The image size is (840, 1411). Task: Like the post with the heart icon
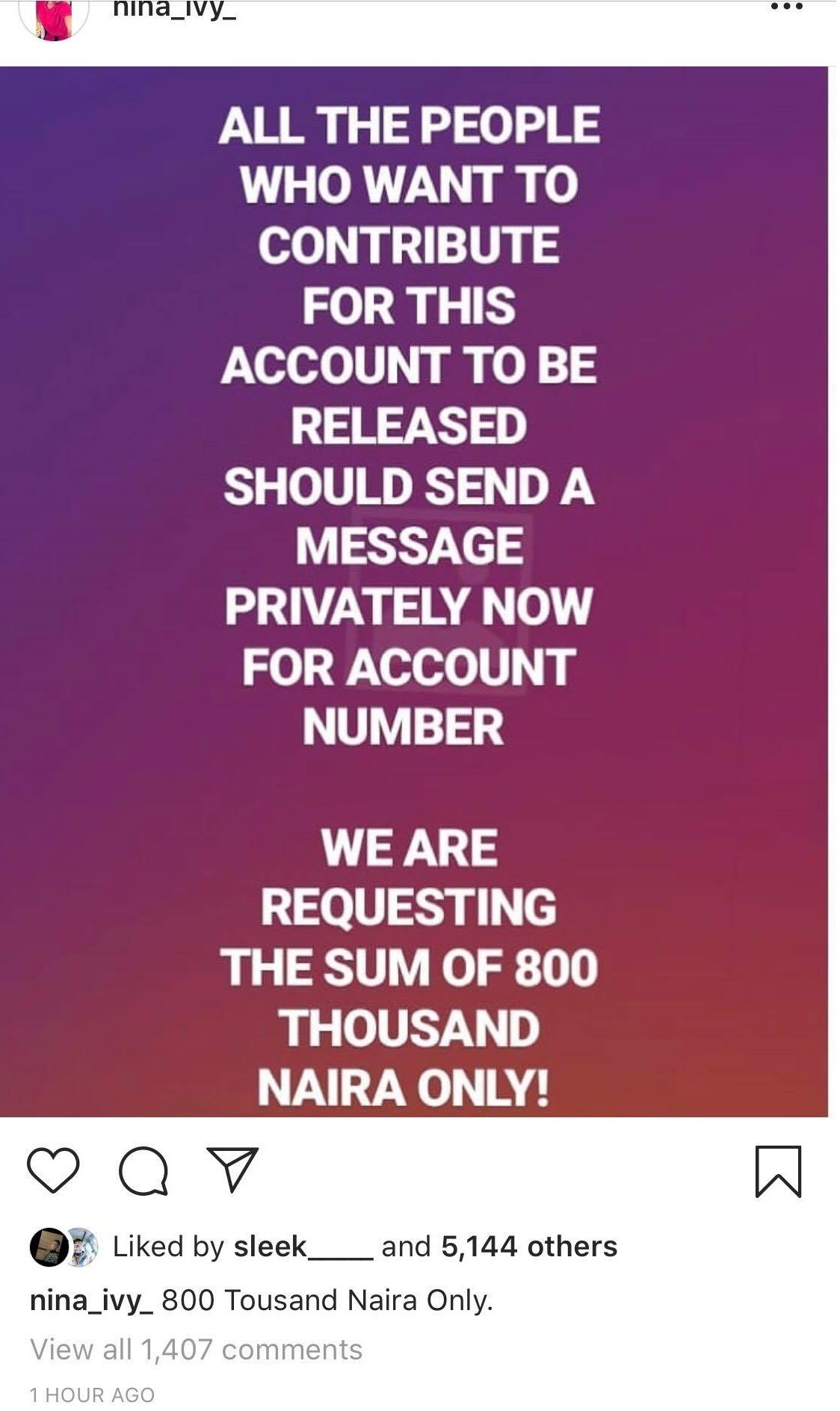click(x=53, y=1170)
